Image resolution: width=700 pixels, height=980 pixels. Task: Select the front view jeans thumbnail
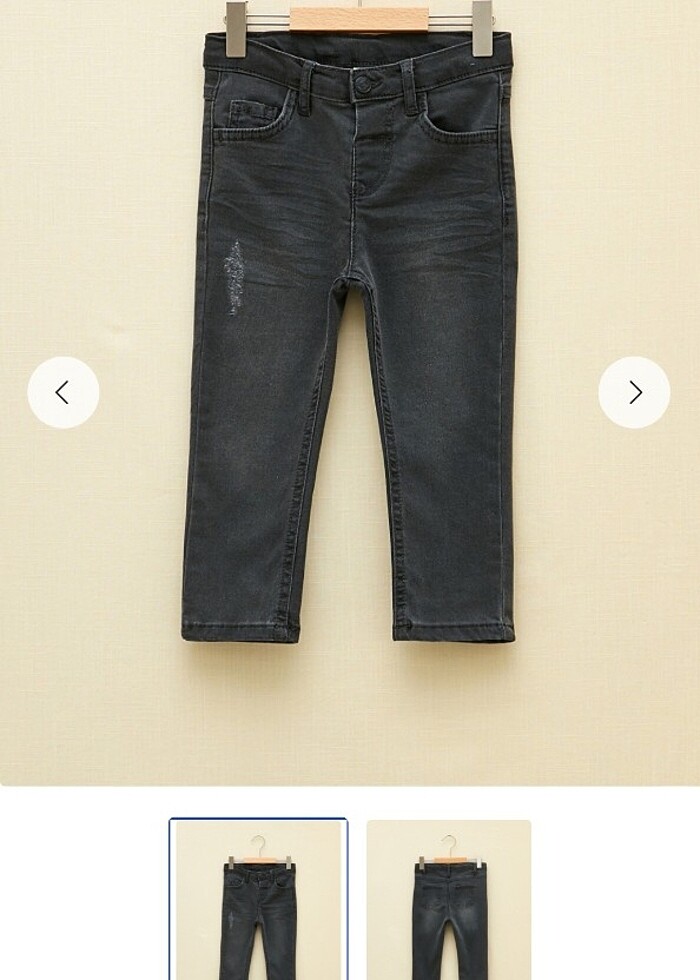pyautogui.click(x=259, y=900)
